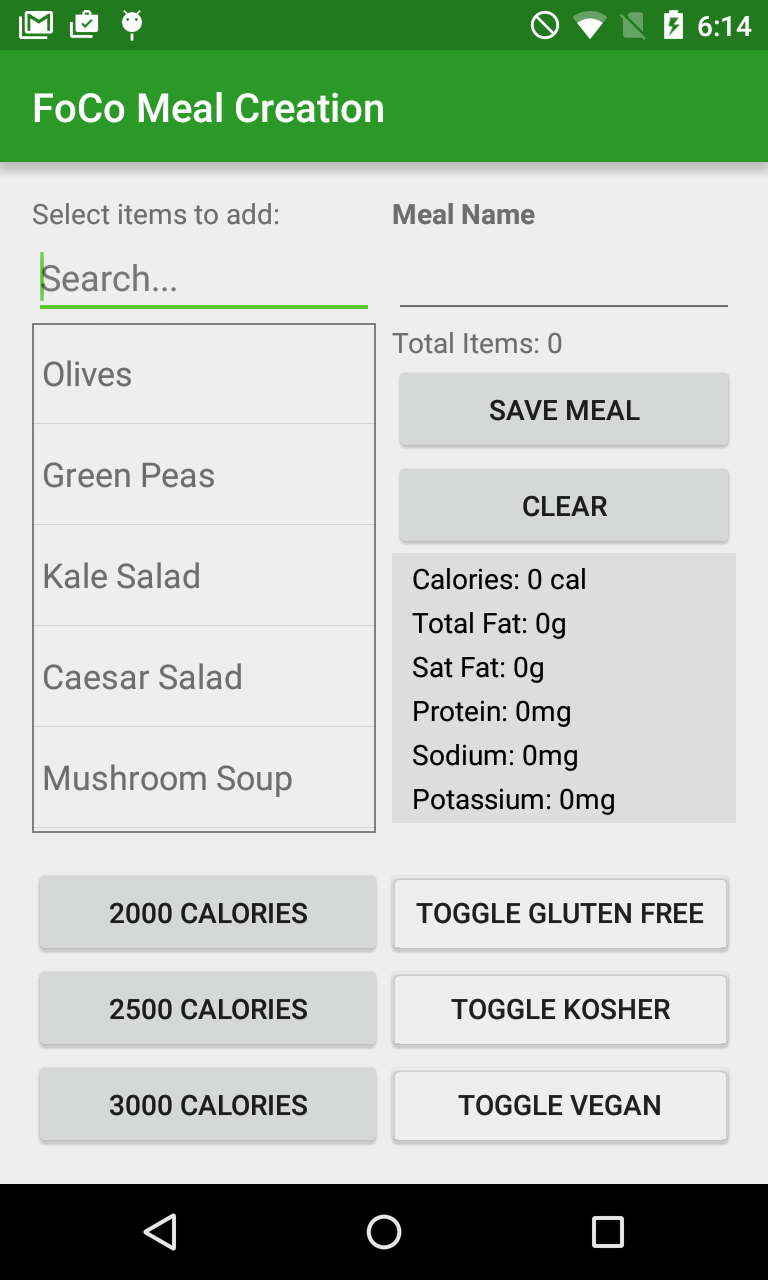Image resolution: width=768 pixels, height=1280 pixels.
Task: Open the recent apps view
Action: [x=607, y=1232]
